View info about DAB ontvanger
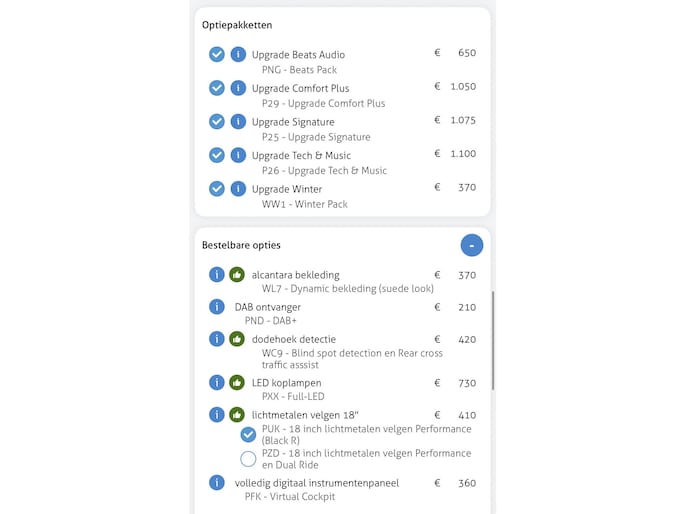 216,307
